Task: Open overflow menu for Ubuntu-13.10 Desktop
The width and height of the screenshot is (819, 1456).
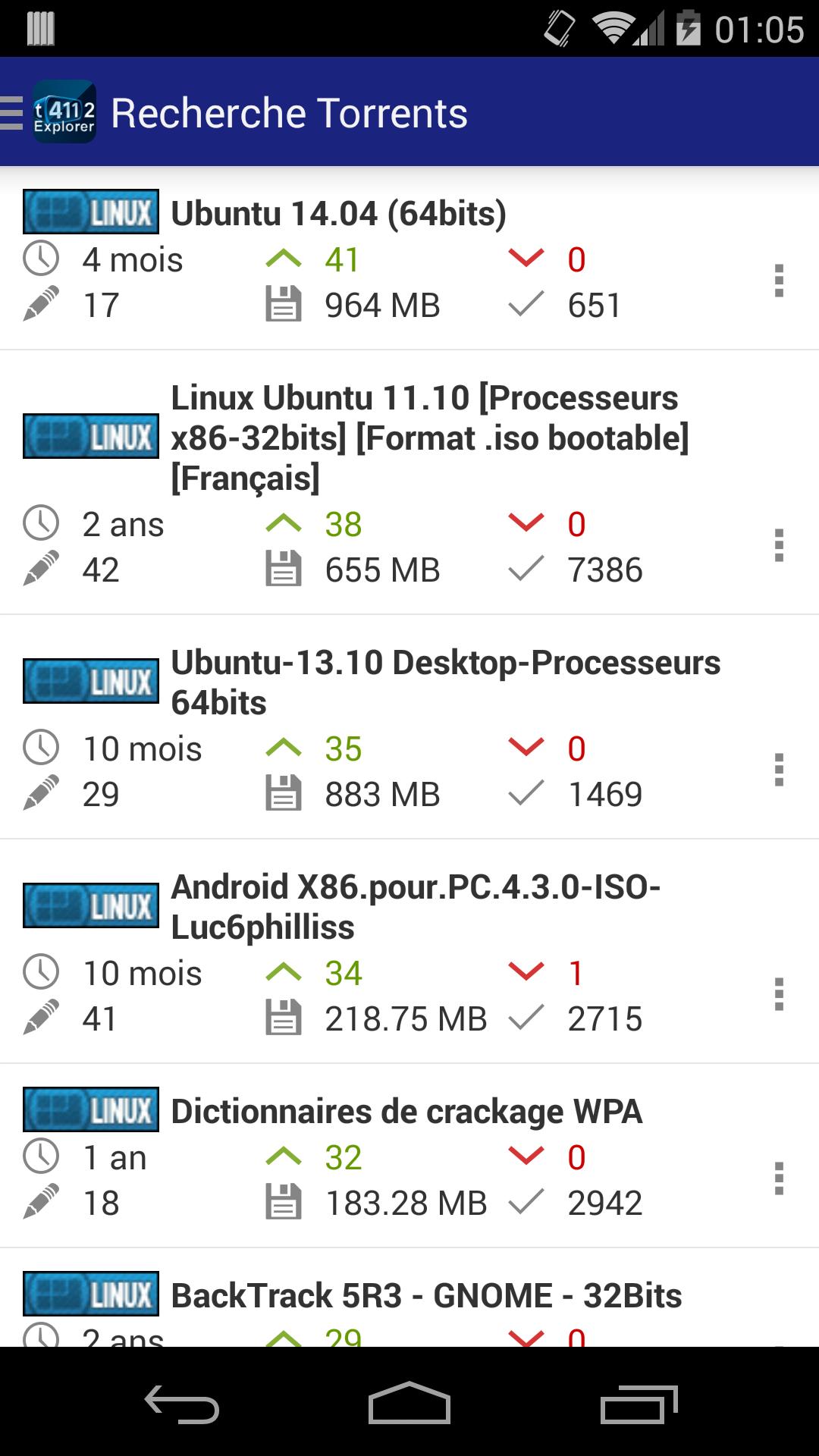Action: (x=779, y=770)
